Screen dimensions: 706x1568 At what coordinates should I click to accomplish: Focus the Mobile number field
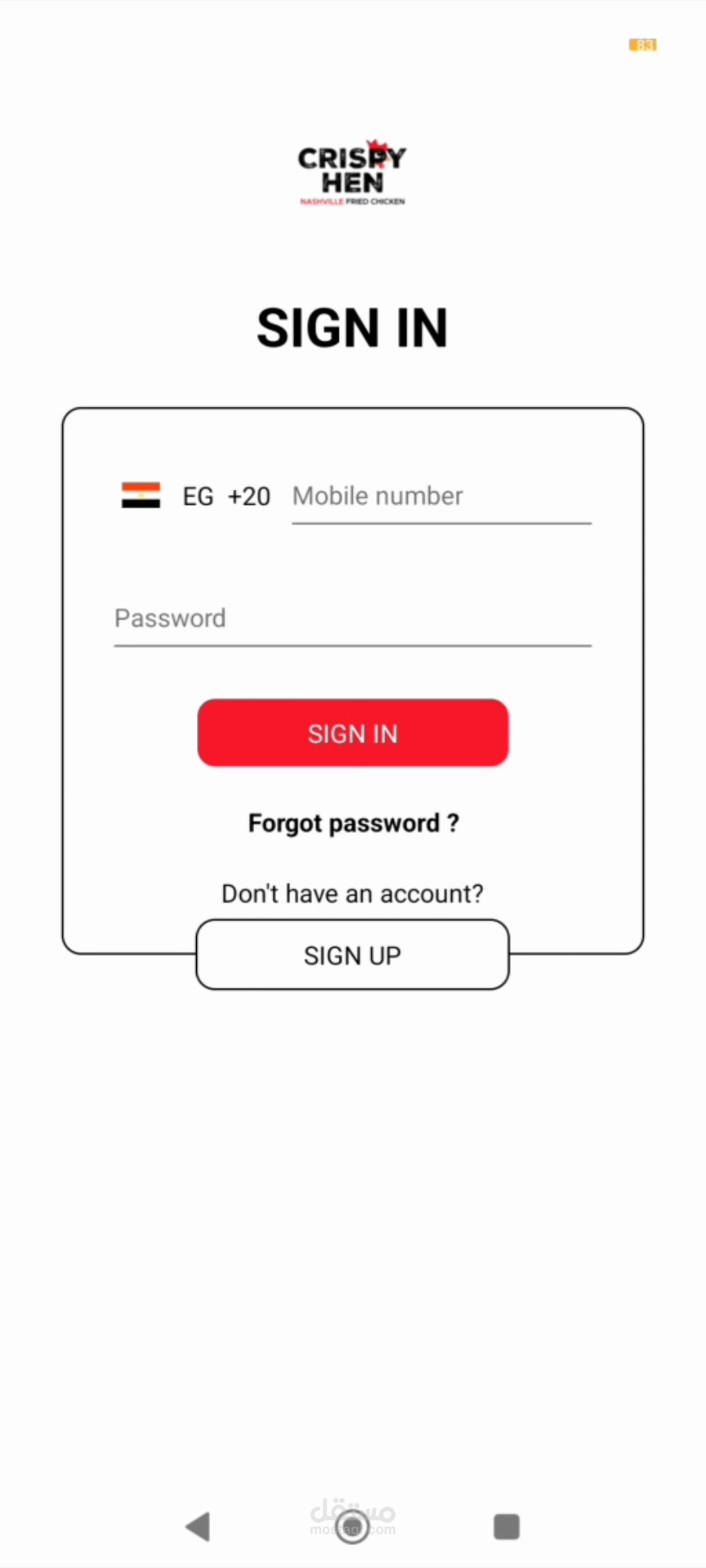tap(441, 497)
